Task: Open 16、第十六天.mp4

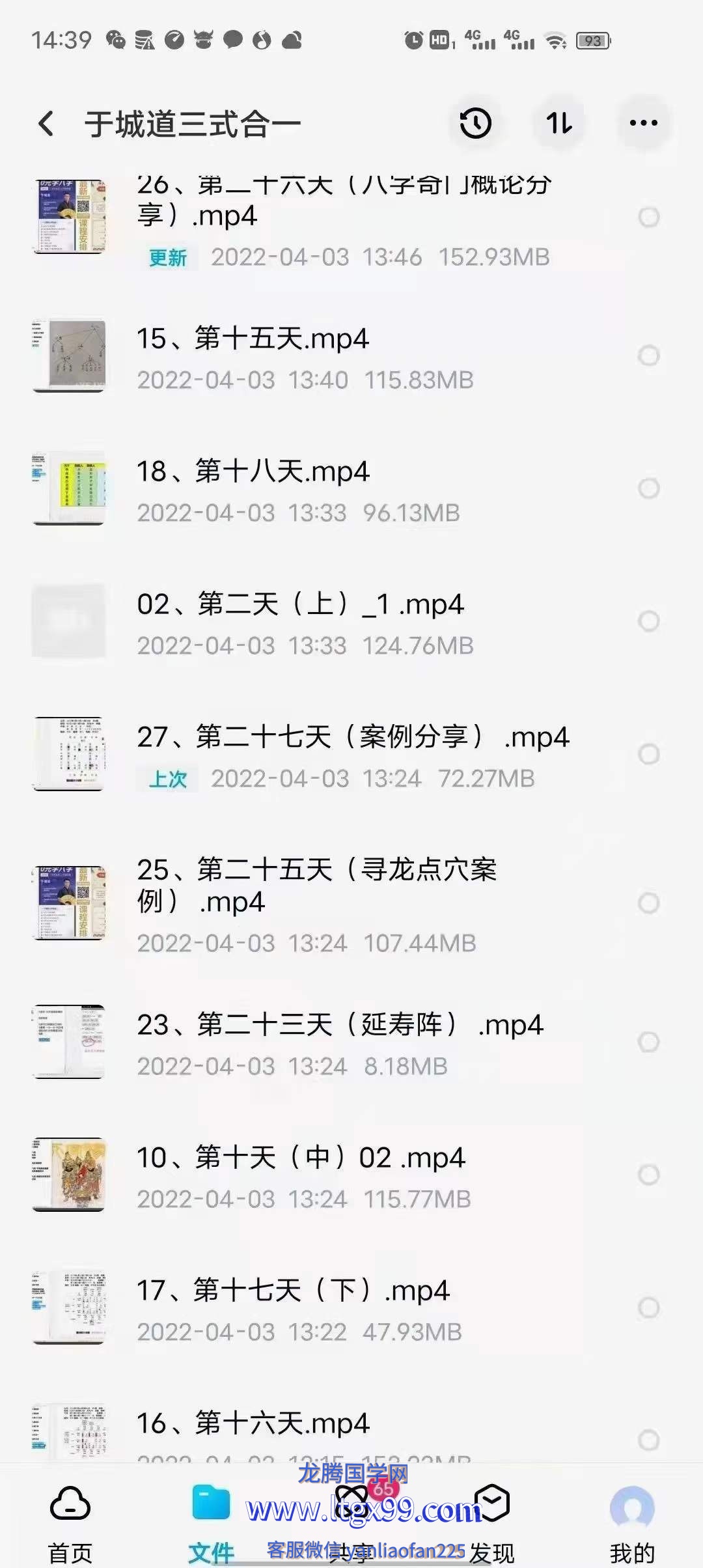Action: click(253, 1423)
